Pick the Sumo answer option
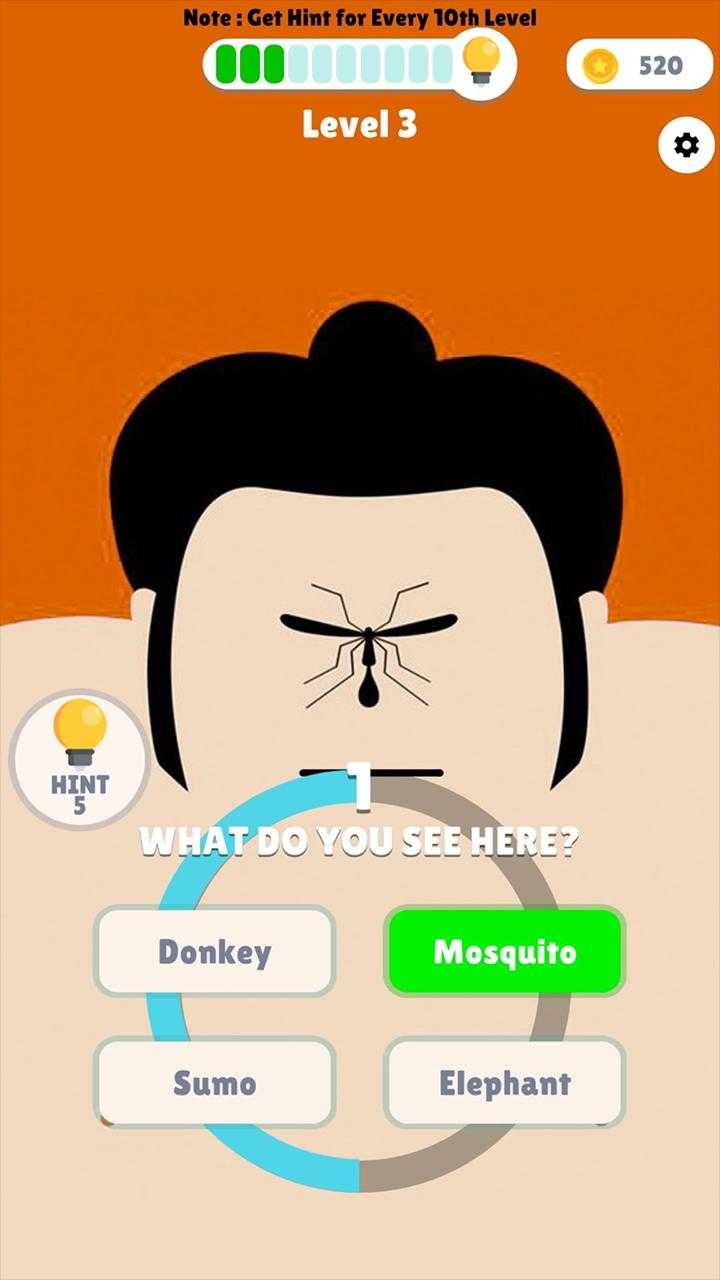Image resolution: width=720 pixels, height=1280 pixels. tap(214, 1082)
